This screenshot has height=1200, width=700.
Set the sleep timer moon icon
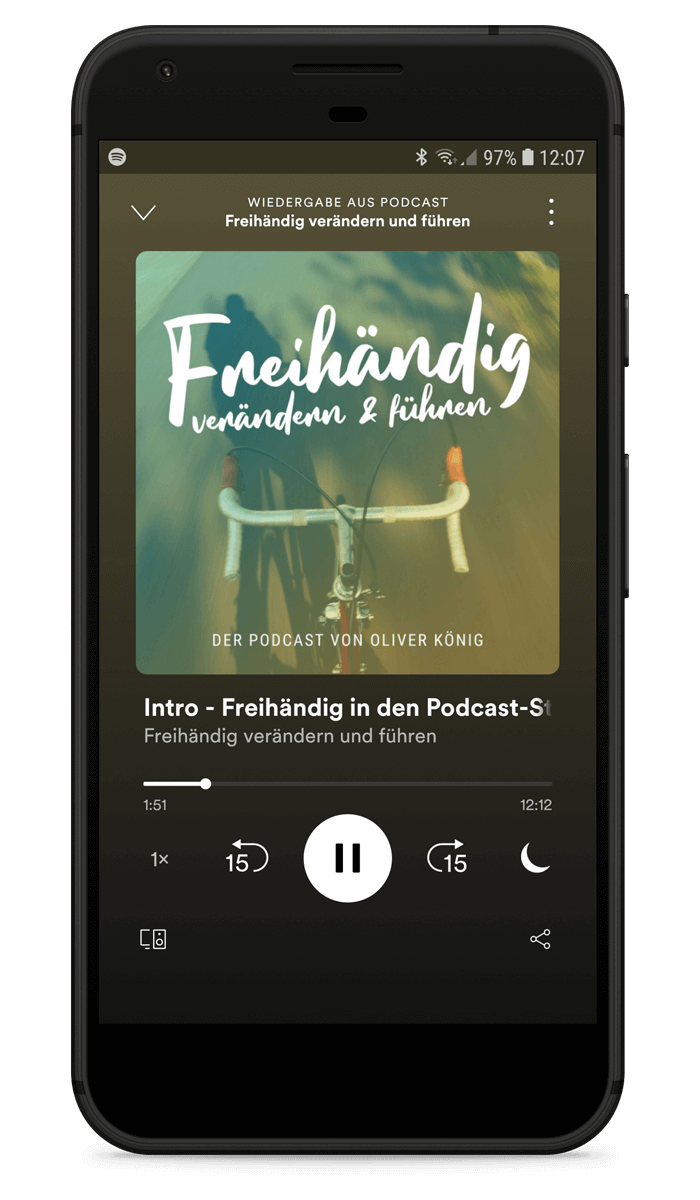535,858
